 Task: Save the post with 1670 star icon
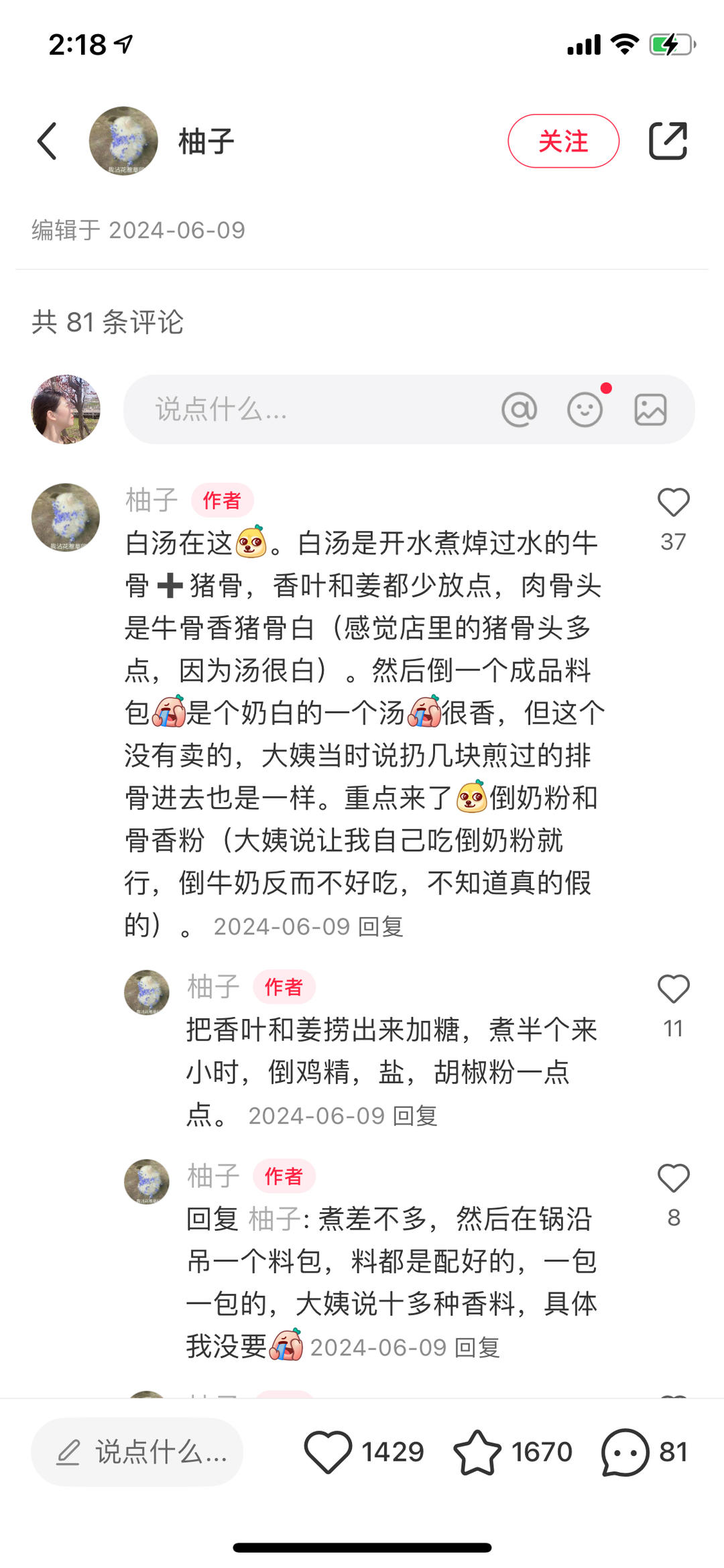(x=477, y=1452)
